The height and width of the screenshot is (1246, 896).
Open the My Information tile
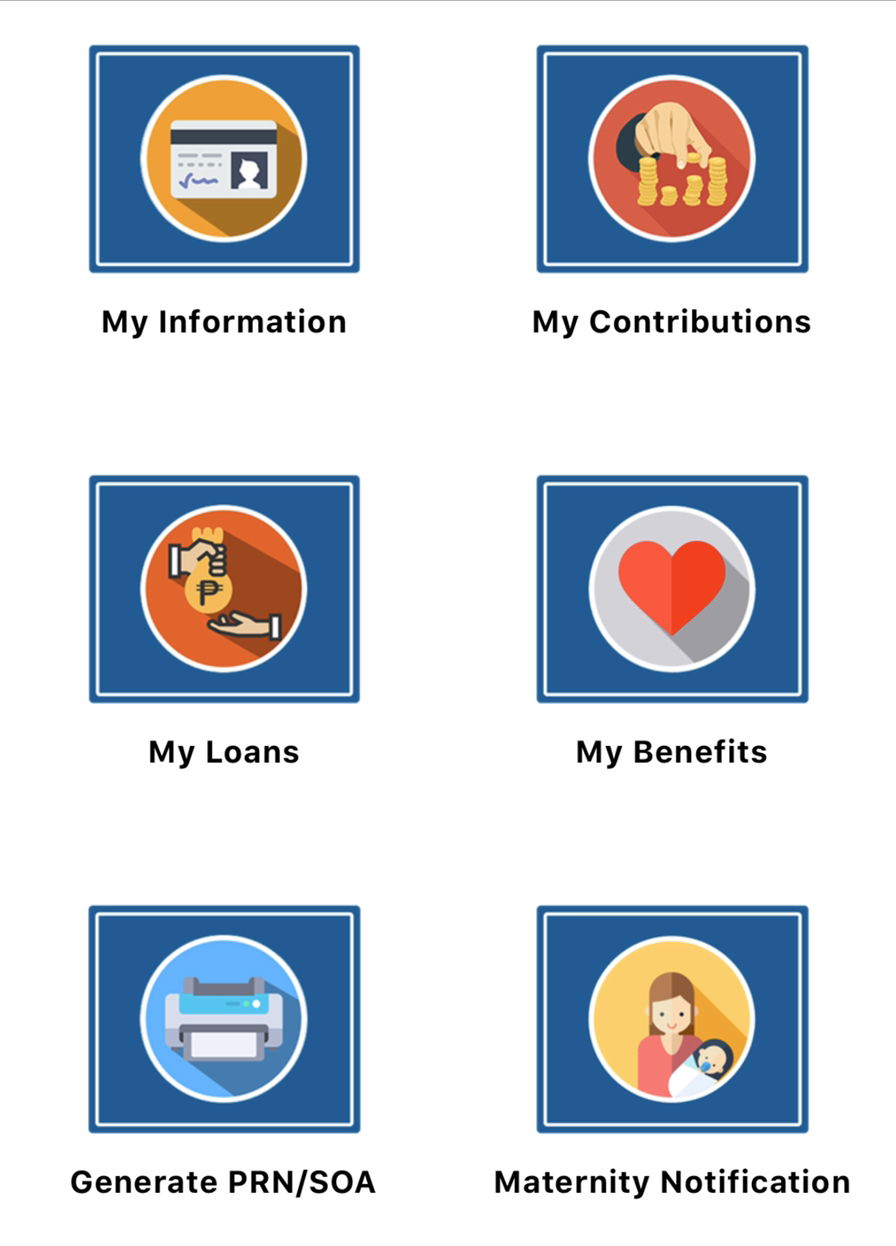click(x=224, y=159)
